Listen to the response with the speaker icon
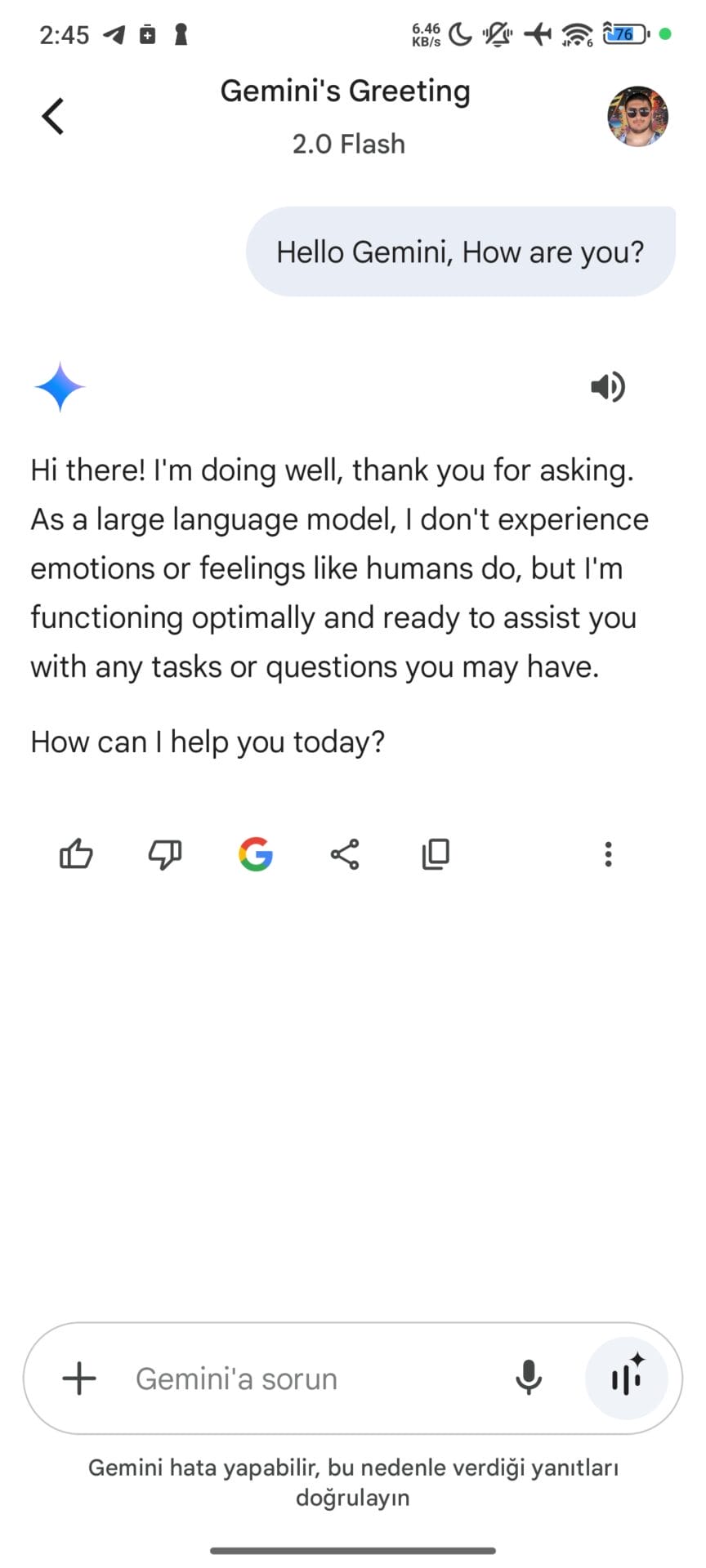Viewport: 706px width, 1568px height. (608, 386)
